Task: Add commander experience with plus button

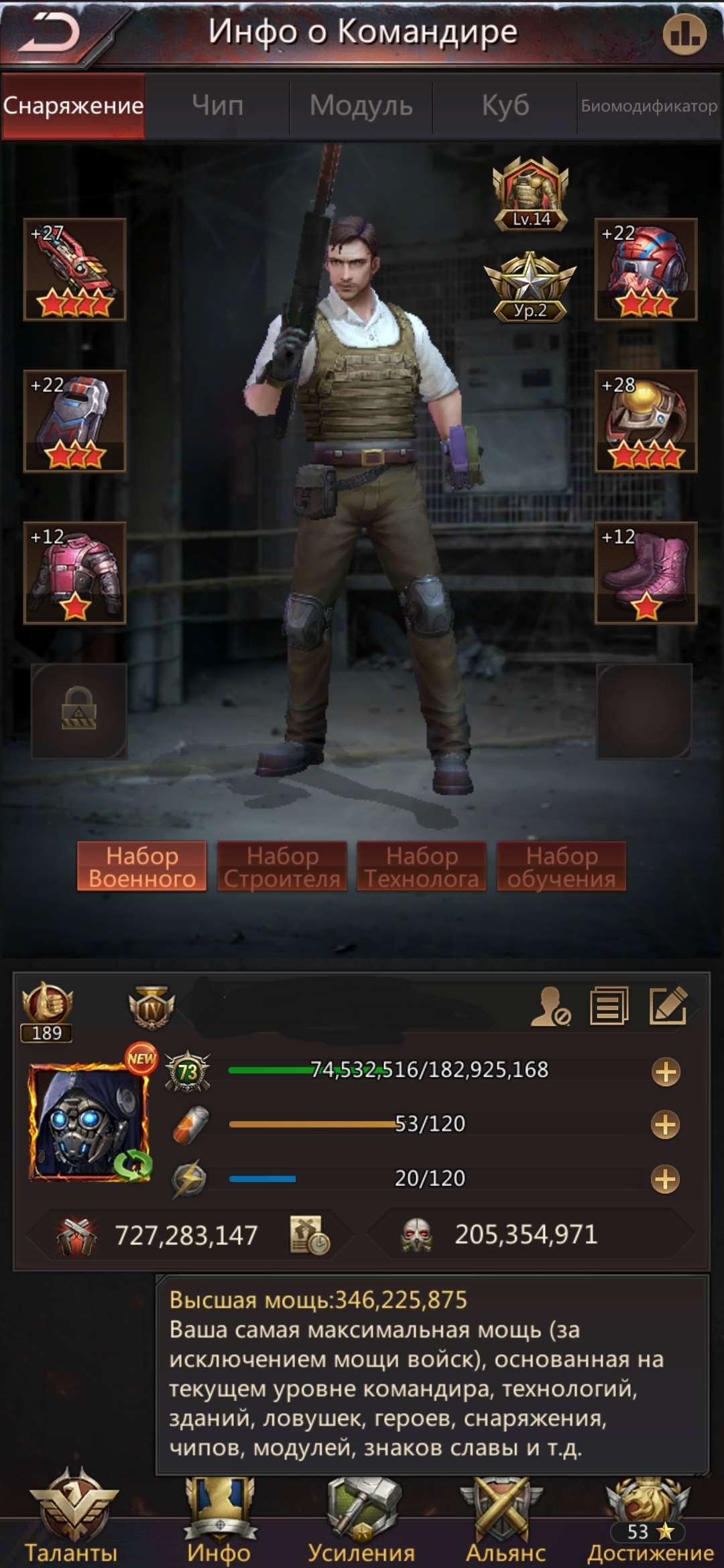Action: pyautogui.click(x=665, y=1071)
